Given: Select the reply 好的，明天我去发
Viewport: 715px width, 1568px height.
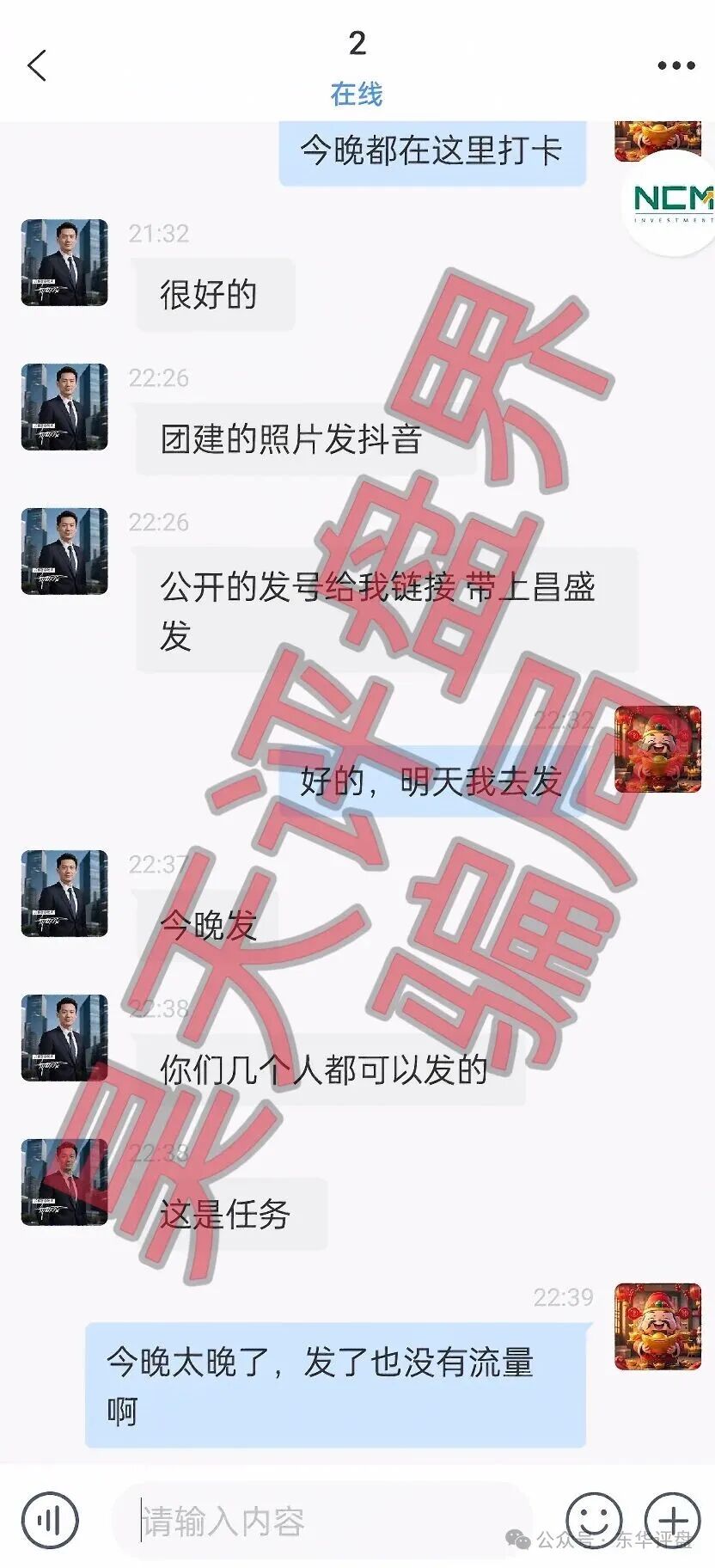Looking at the screenshot, I should point(434,782).
